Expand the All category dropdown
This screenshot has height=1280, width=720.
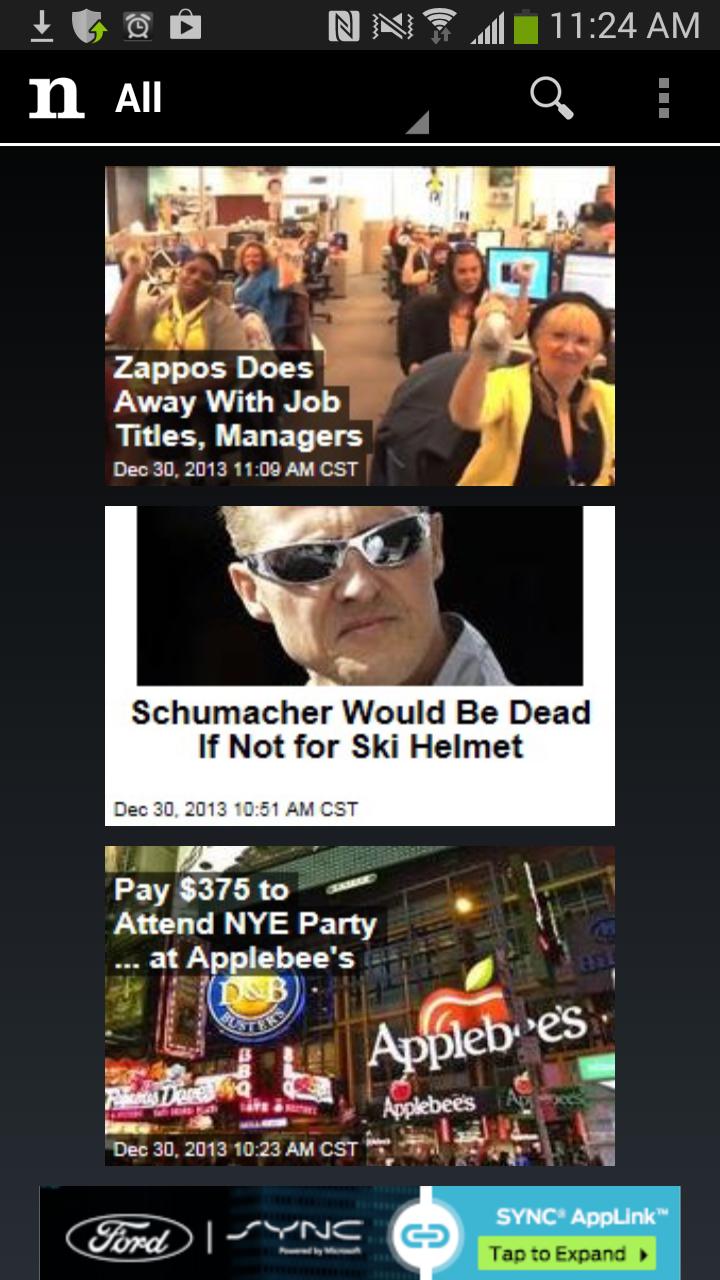click(270, 99)
